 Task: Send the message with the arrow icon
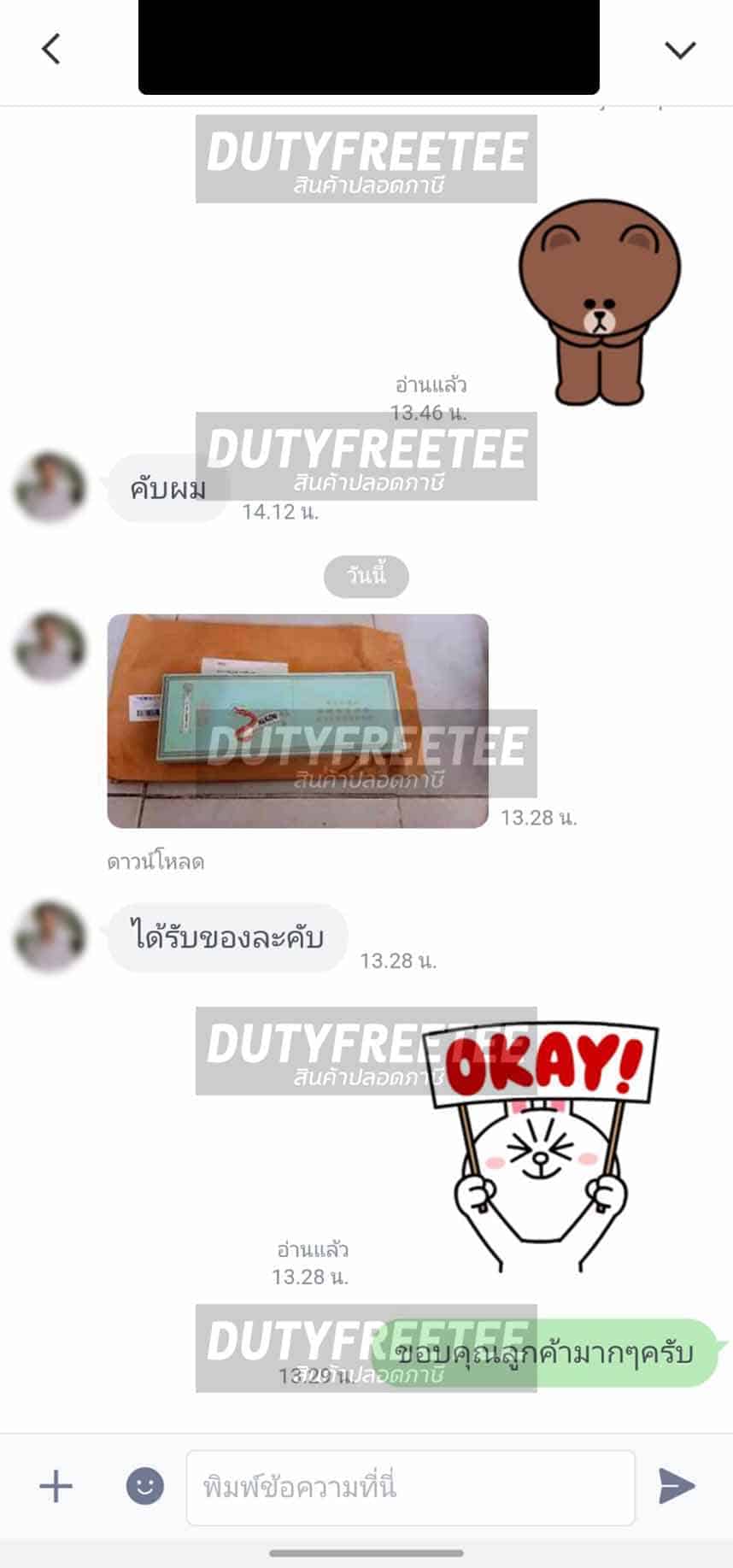coord(677,1486)
